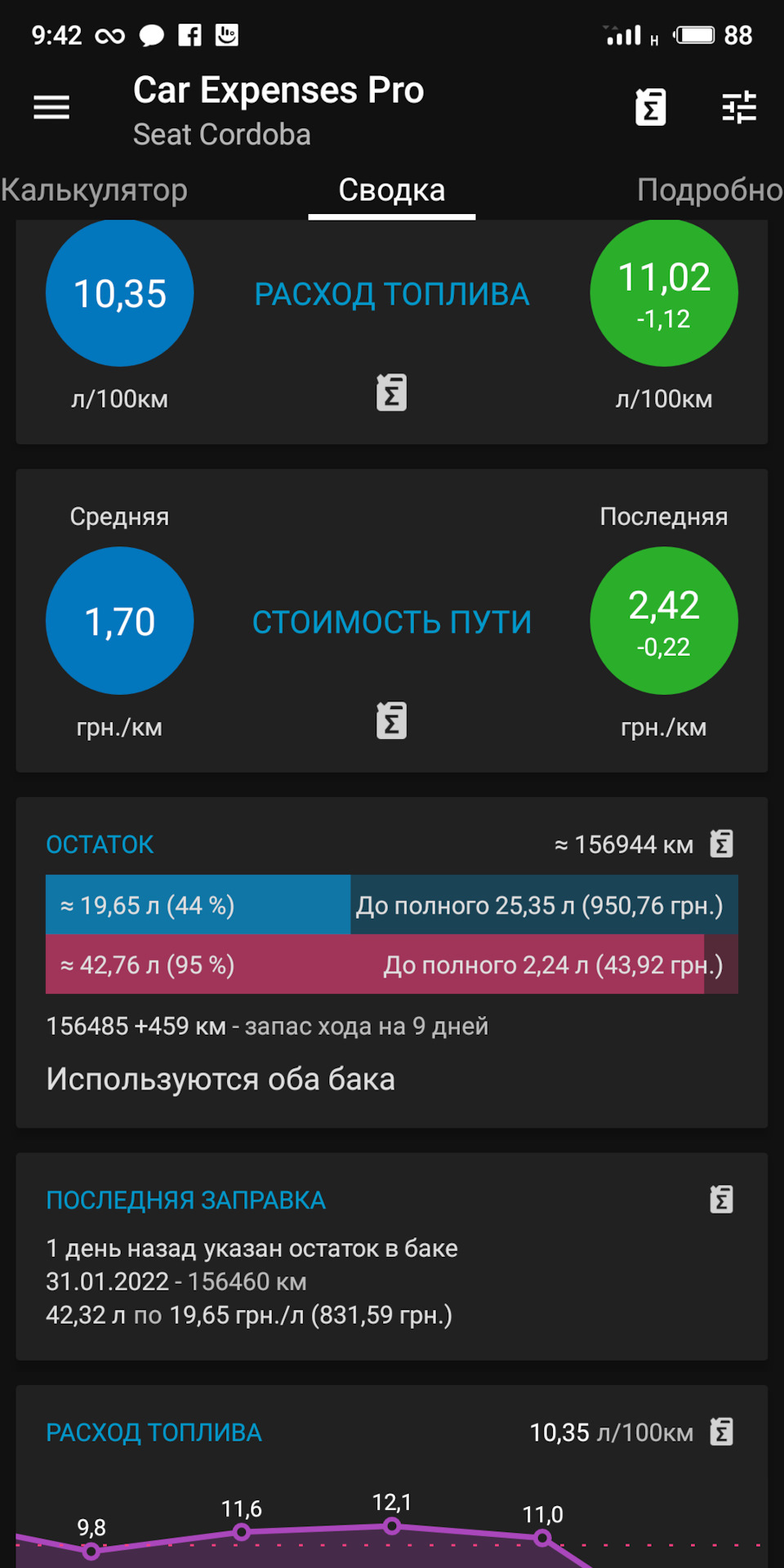The image size is (784, 1568).
Task: Open the settings sliders icon
Action: (x=740, y=107)
